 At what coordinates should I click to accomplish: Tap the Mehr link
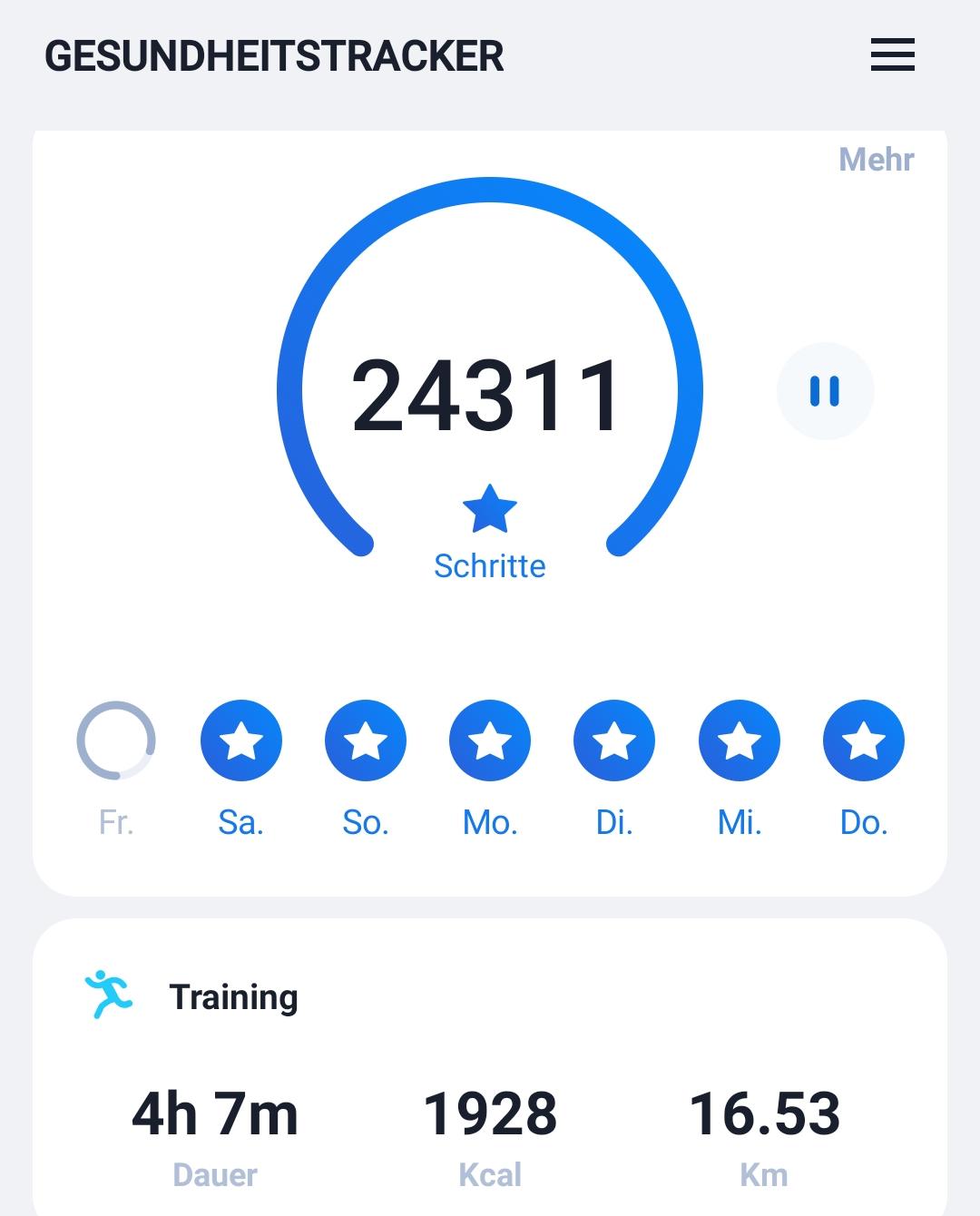(876, 160)
